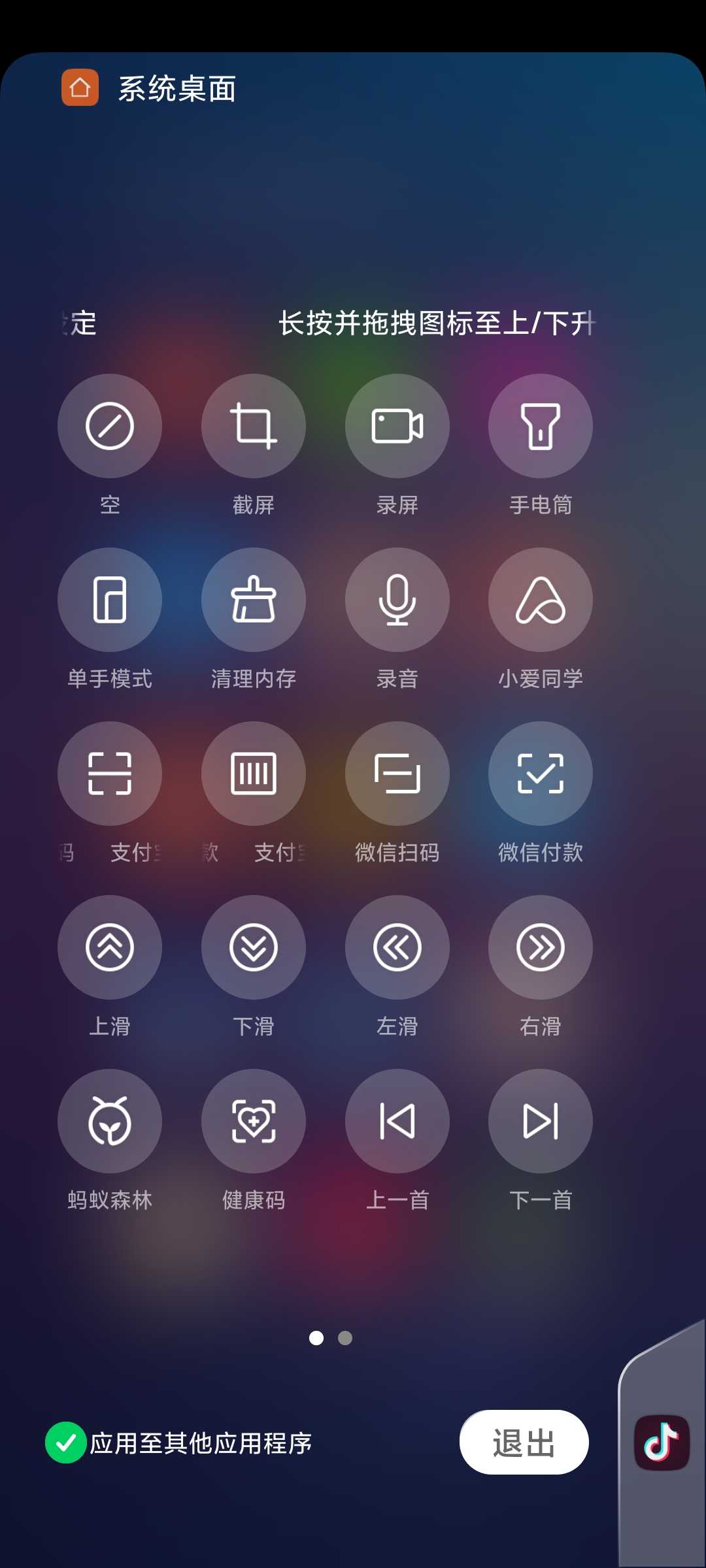This screenshot has height=1568, width=706.
Task: Select the 手电筒 flashlight shortcut
Action: tap(541, 426)
